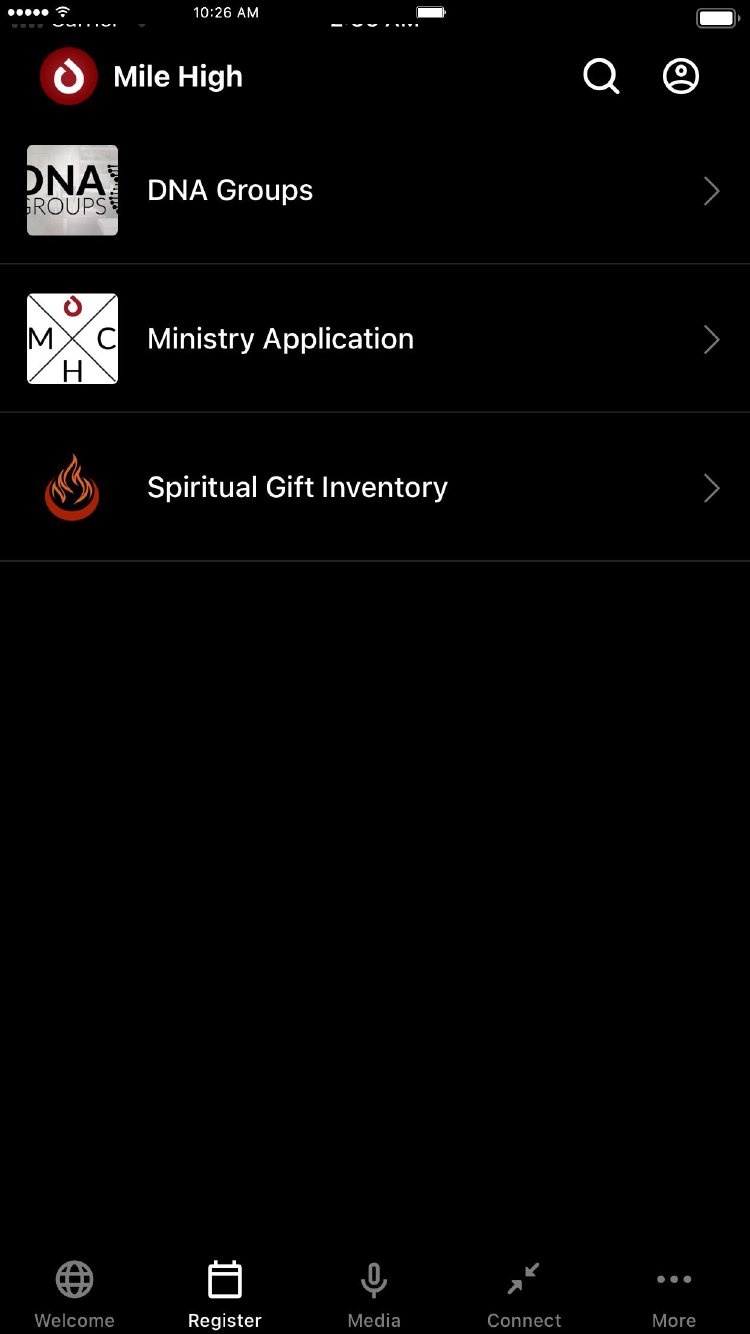Screen dimensions: 750x1334
Task: Open the user profile icon
Action: pos(681,76)
